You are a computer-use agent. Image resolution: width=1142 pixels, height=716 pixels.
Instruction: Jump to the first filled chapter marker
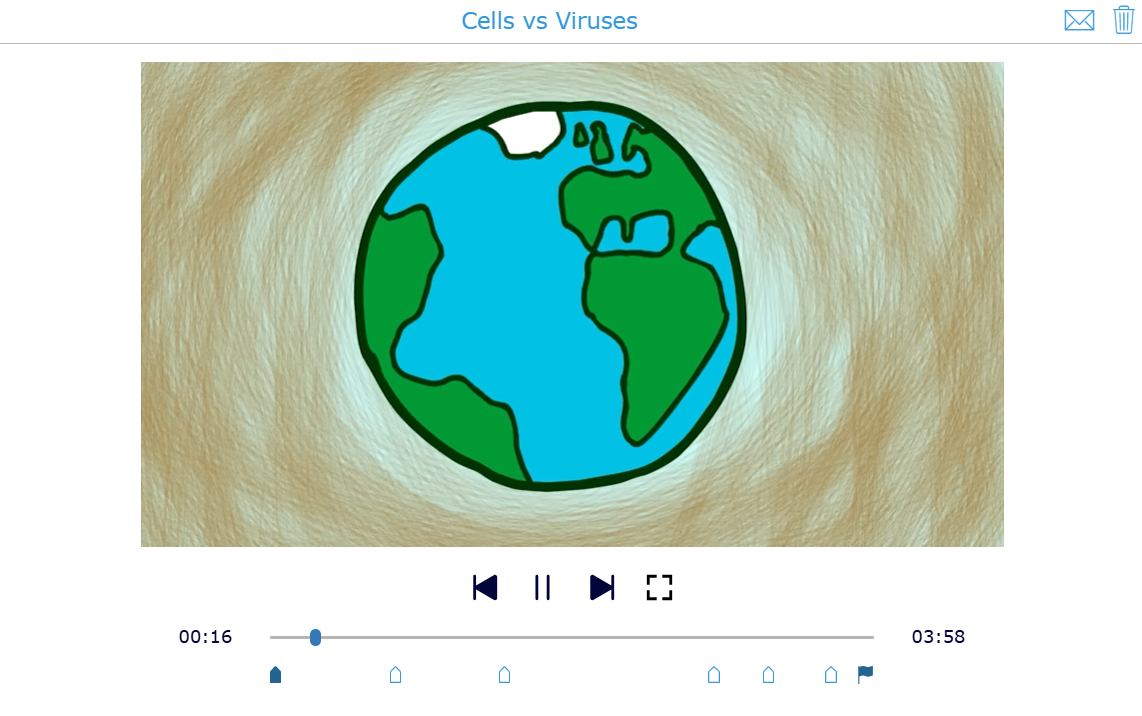[276, 675]
